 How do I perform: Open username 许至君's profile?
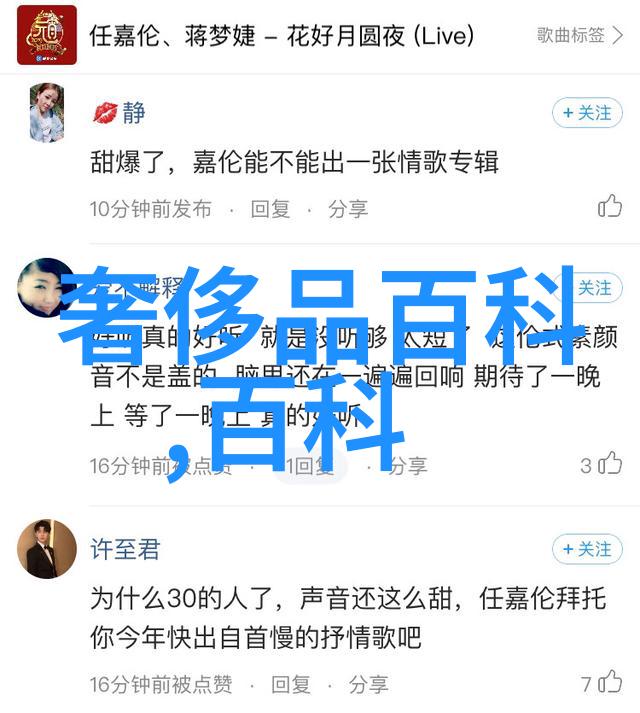(x=125, y=549)
